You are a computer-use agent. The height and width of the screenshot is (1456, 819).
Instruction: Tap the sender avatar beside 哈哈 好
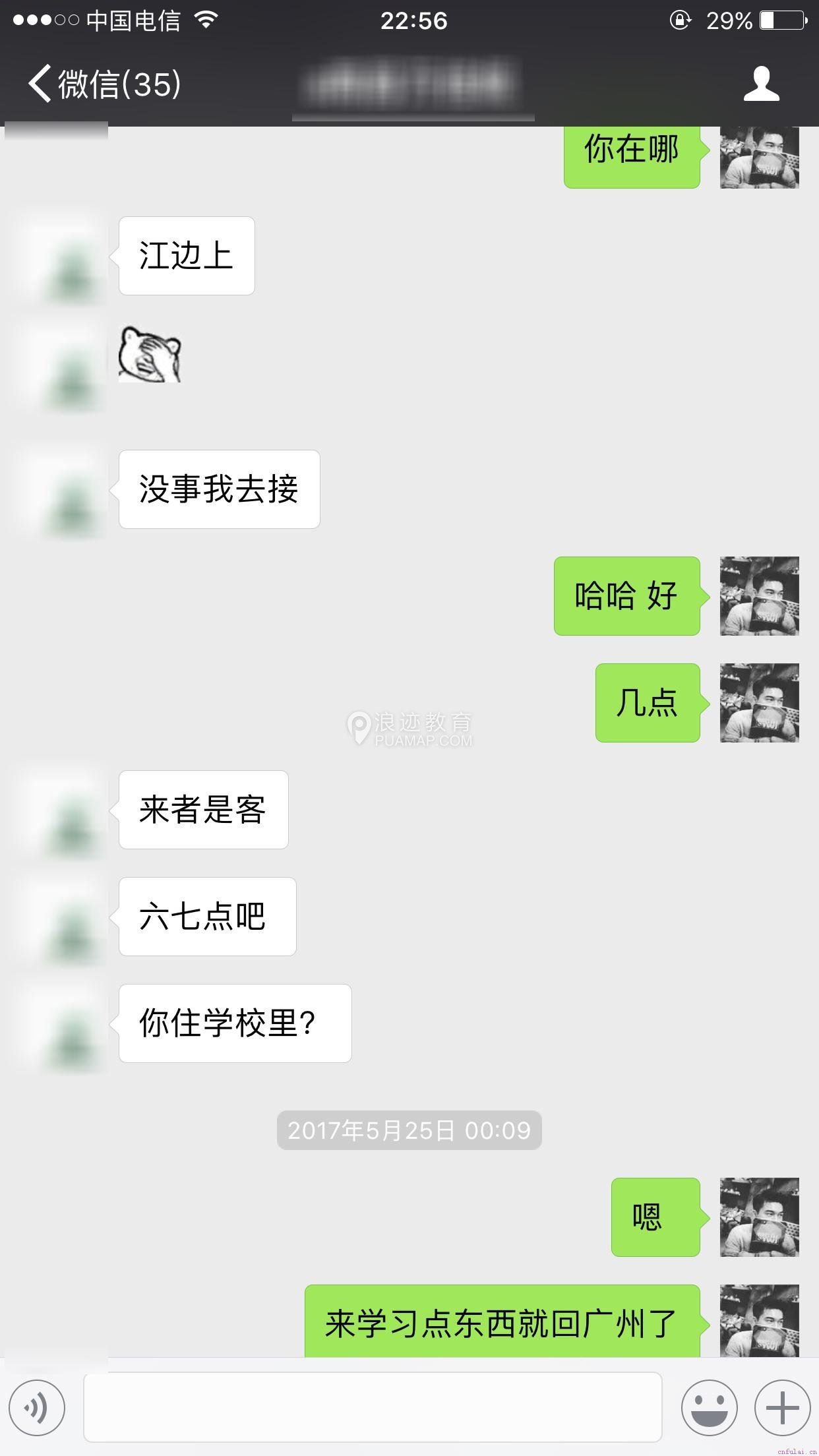pos(759,596)
